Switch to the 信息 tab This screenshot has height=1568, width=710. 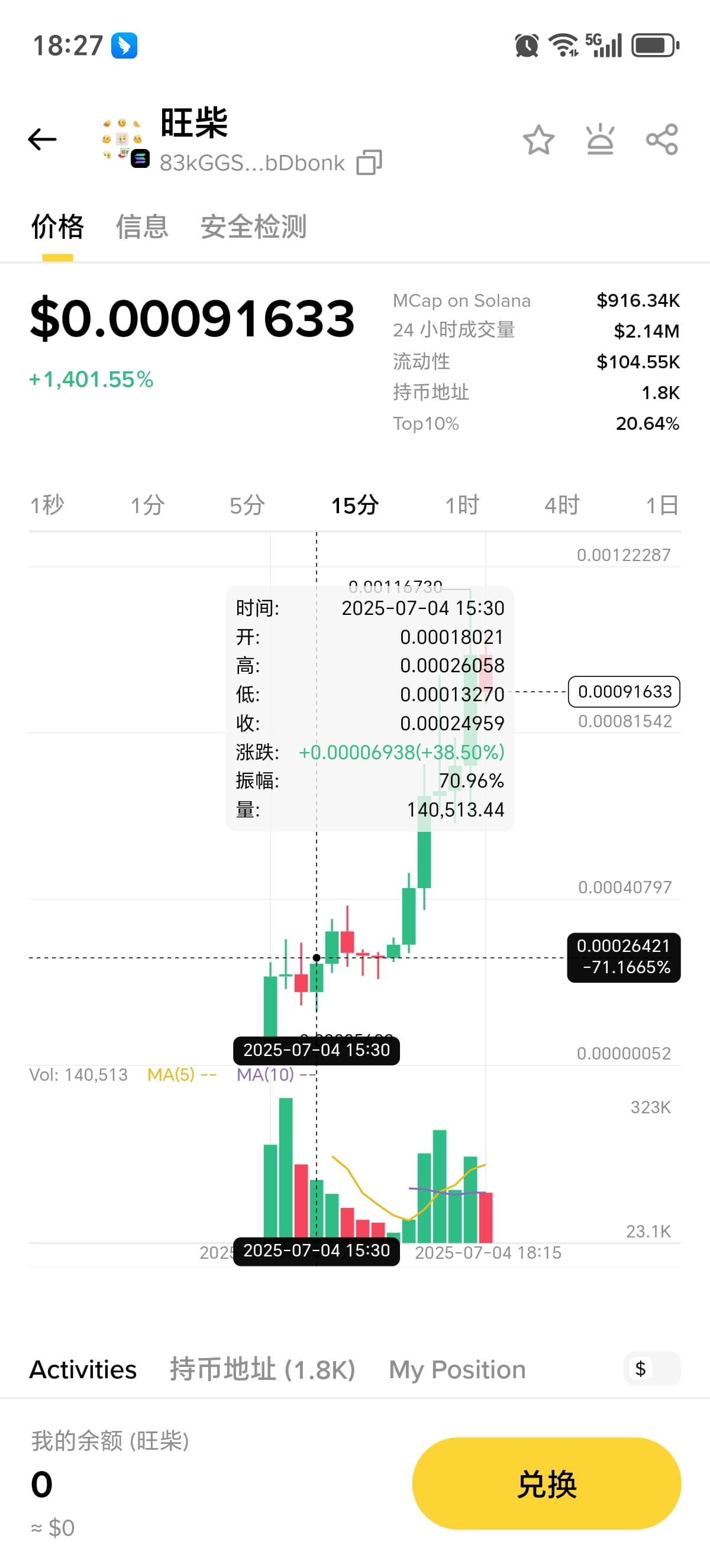click(142, 226)
